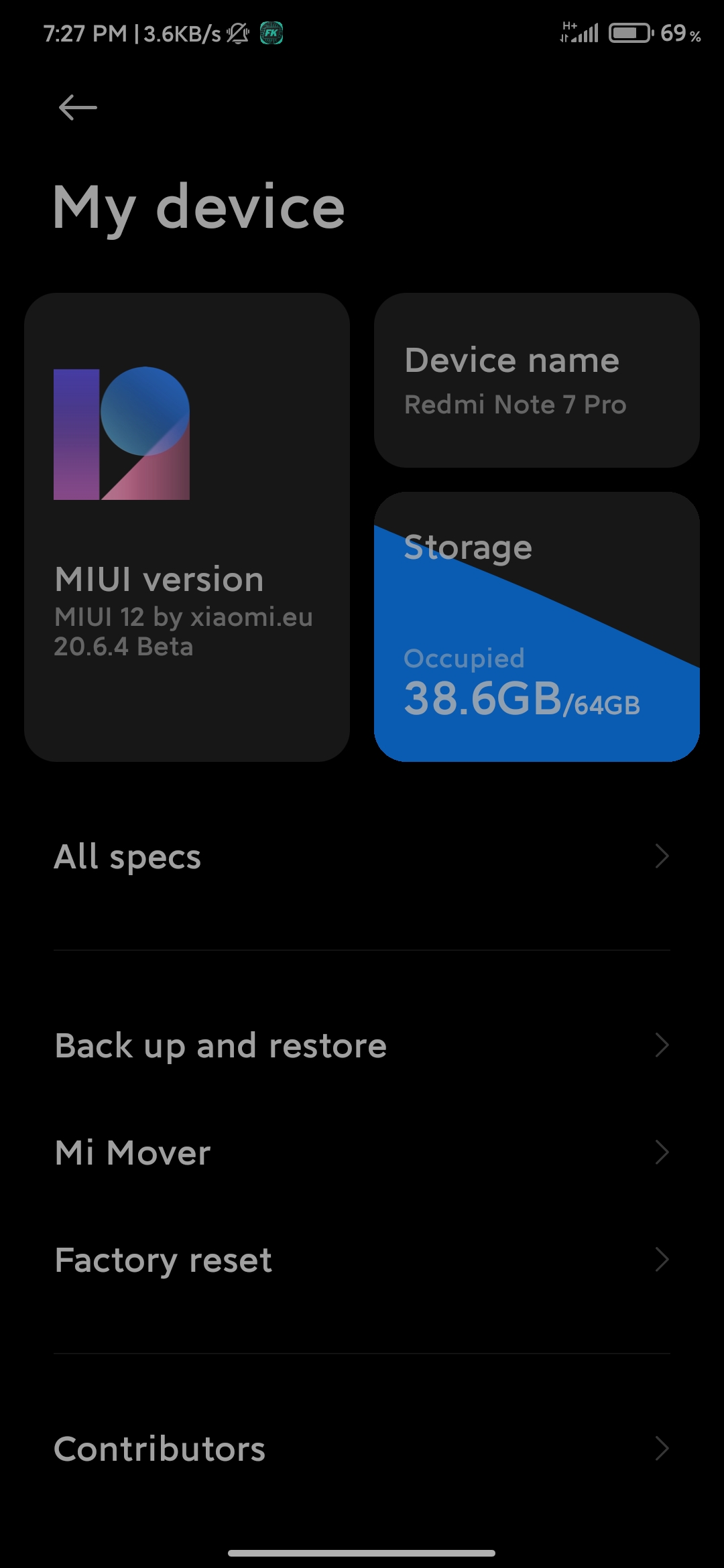Open Mi Mover
The width and height of the screenshot is (724, 1568).
(x=362, y=1153)
